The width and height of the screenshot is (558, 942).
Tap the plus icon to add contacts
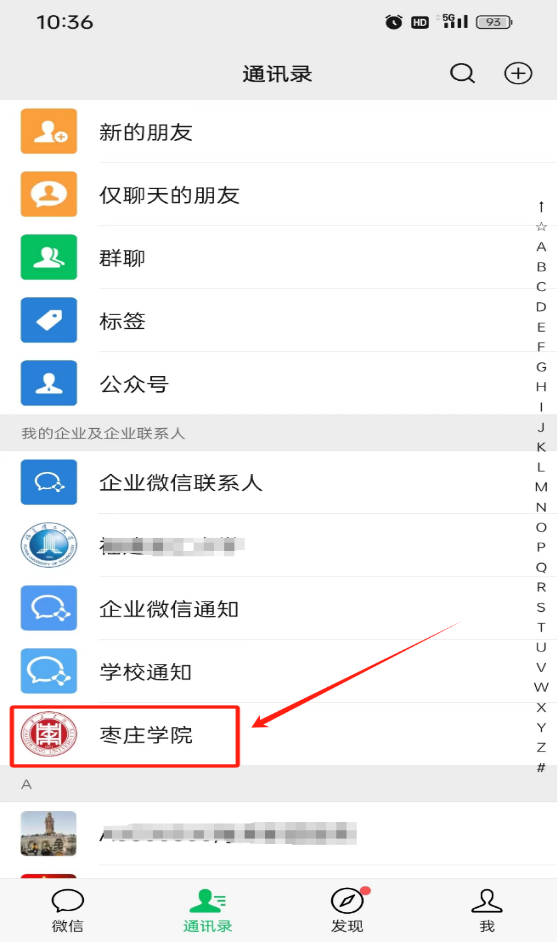(518, 73)
